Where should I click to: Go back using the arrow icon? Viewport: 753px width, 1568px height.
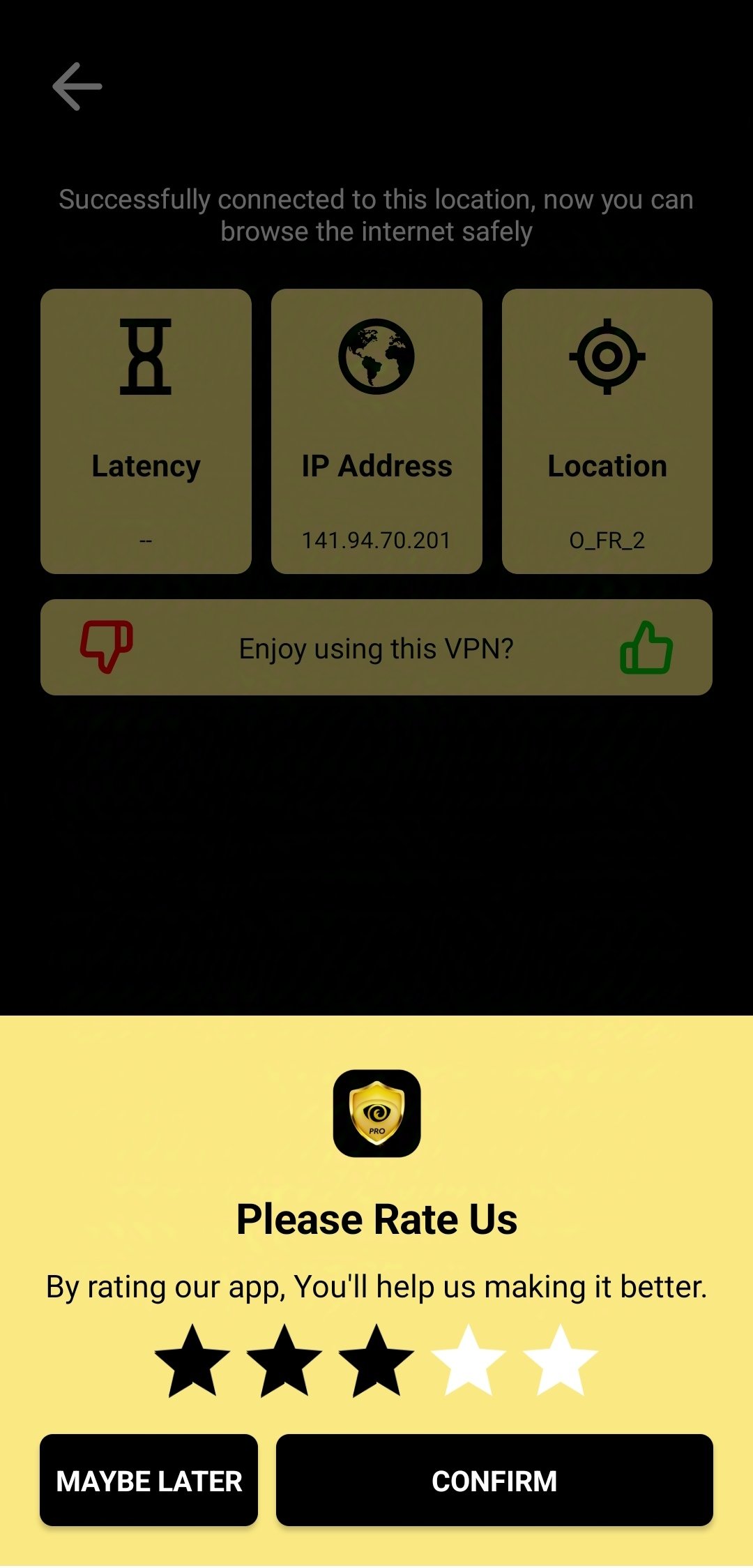[x=77, y=86]
